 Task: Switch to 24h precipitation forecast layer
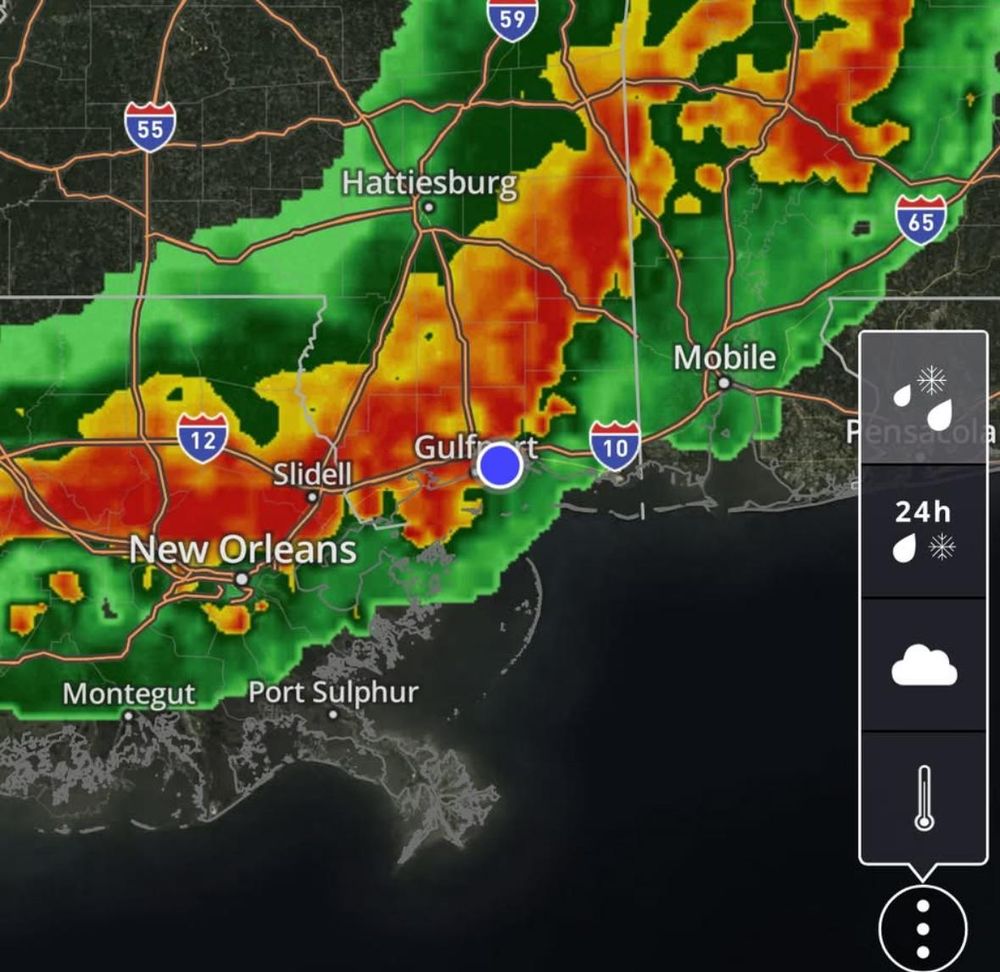coord(923,530)
